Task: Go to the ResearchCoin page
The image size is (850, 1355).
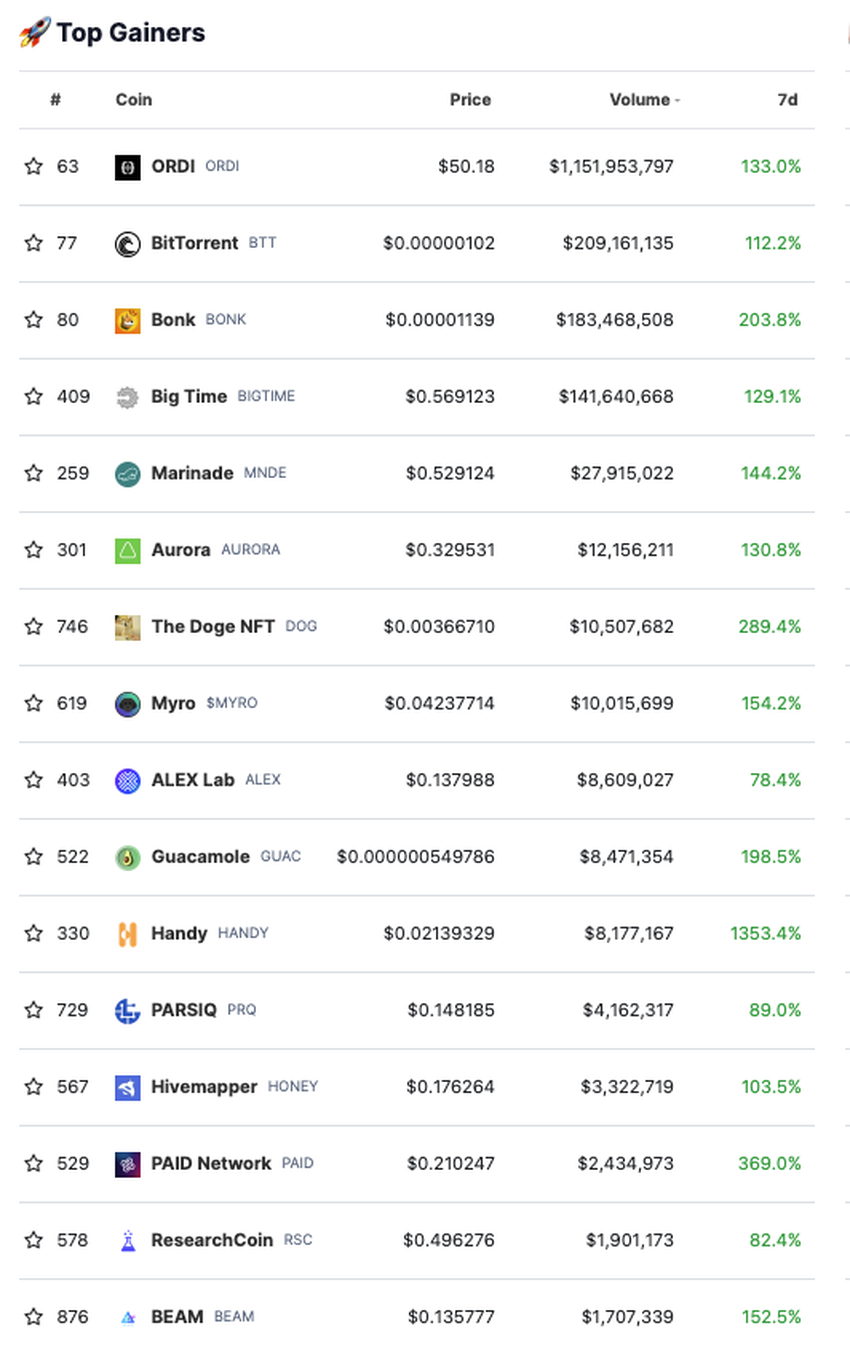Action: pos(212,1240)
